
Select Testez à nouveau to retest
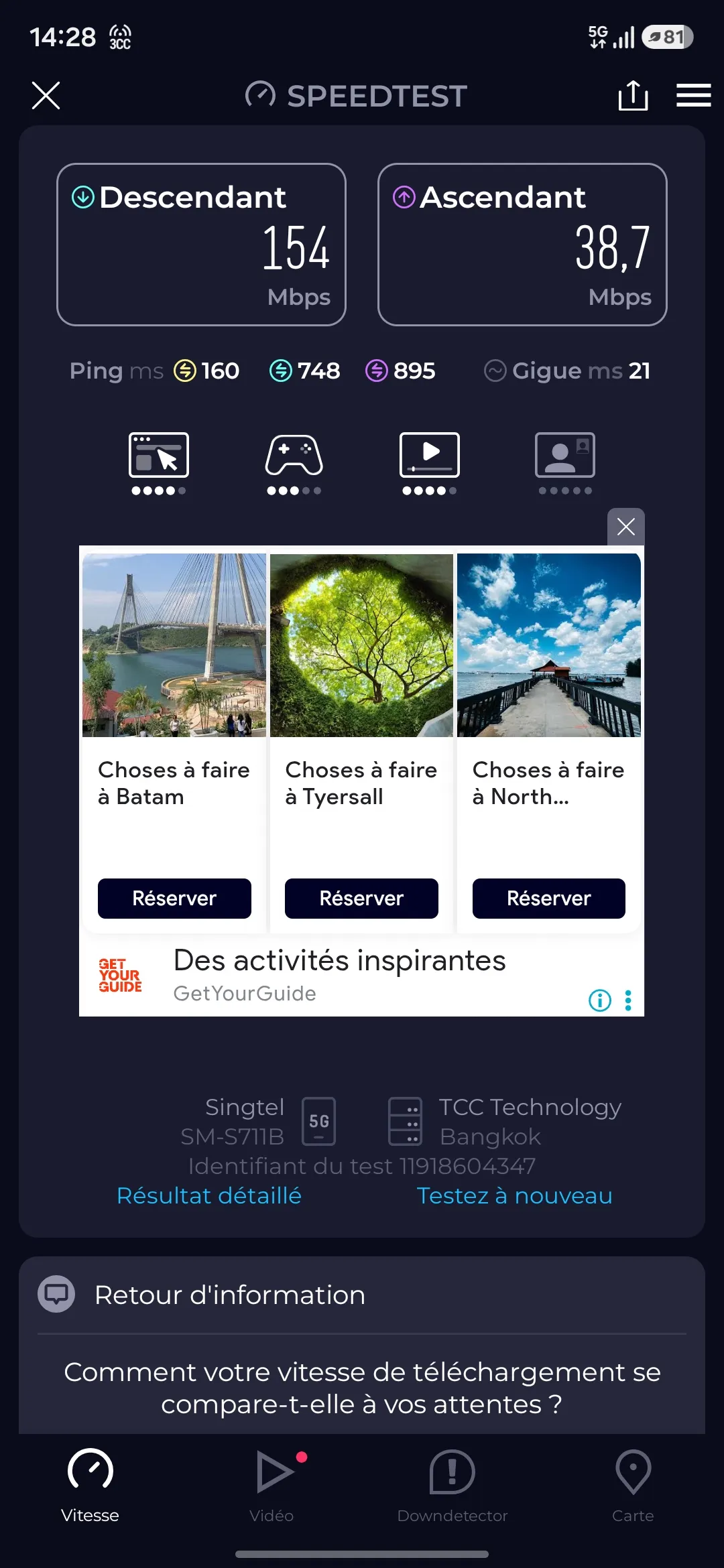[x=514, y=1196]
